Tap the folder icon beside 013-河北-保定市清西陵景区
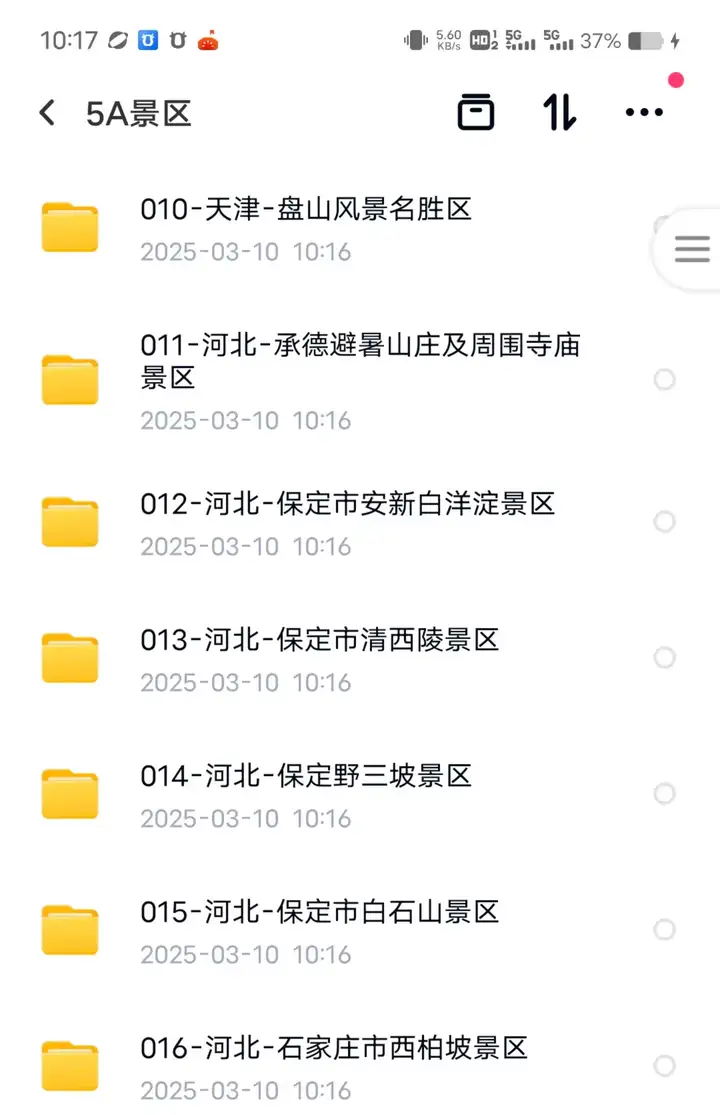 coord(68,657)
